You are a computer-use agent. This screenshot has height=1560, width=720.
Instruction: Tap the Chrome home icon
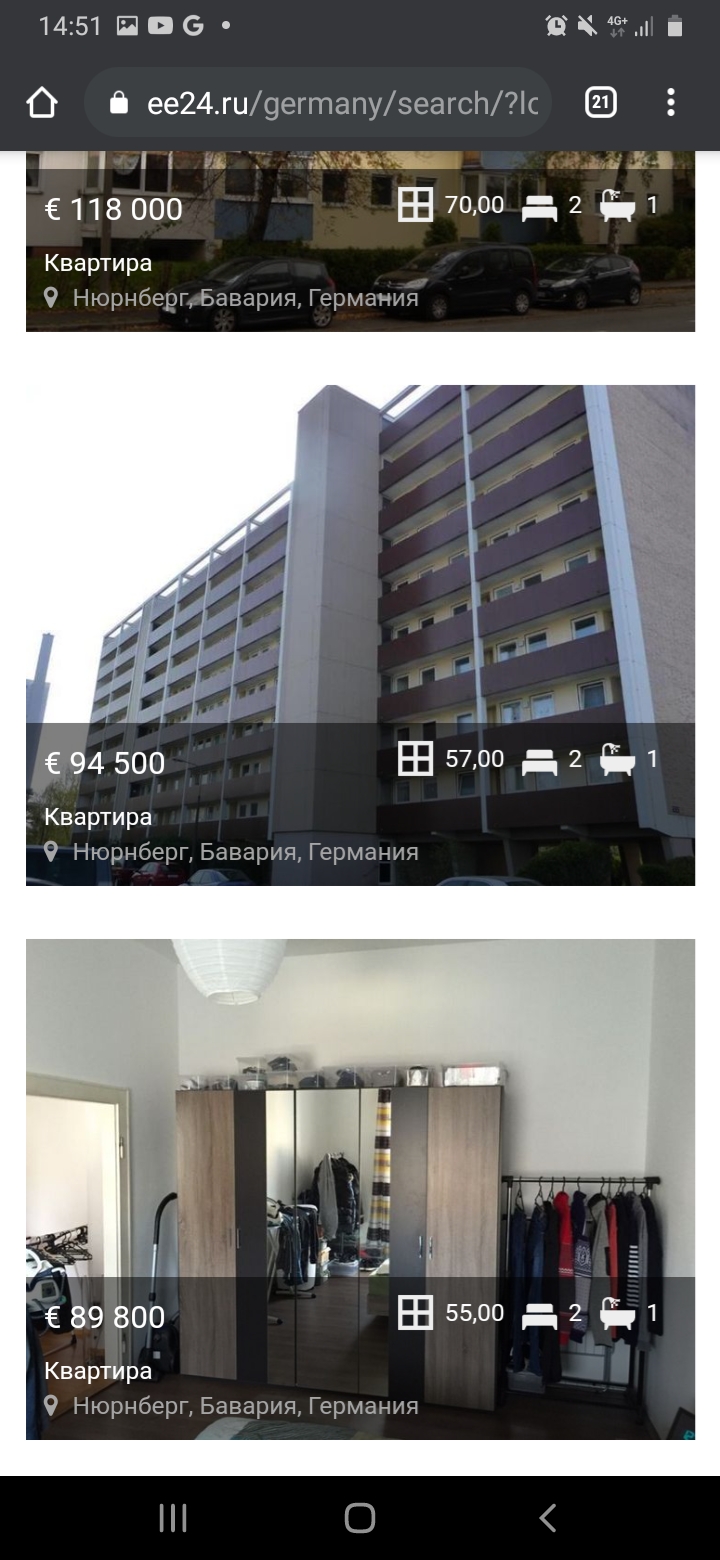42,102
